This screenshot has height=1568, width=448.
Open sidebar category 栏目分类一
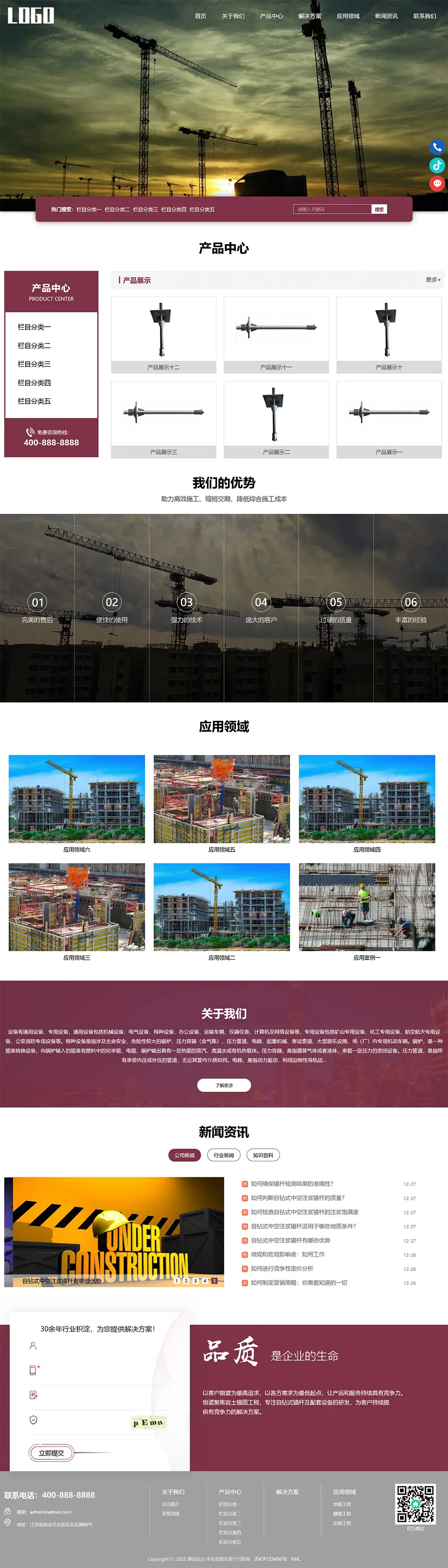pos(34,327)
